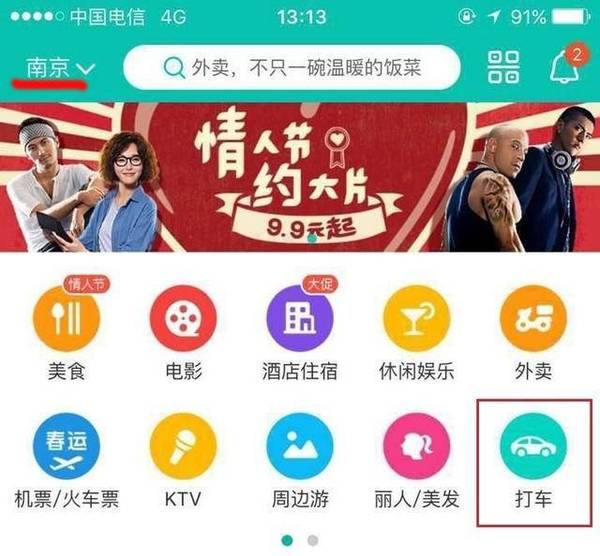Viewport: 600px width, 556px height.
Task: Open 机票/火车票 ticket booking
Action: tap(66, 450)
